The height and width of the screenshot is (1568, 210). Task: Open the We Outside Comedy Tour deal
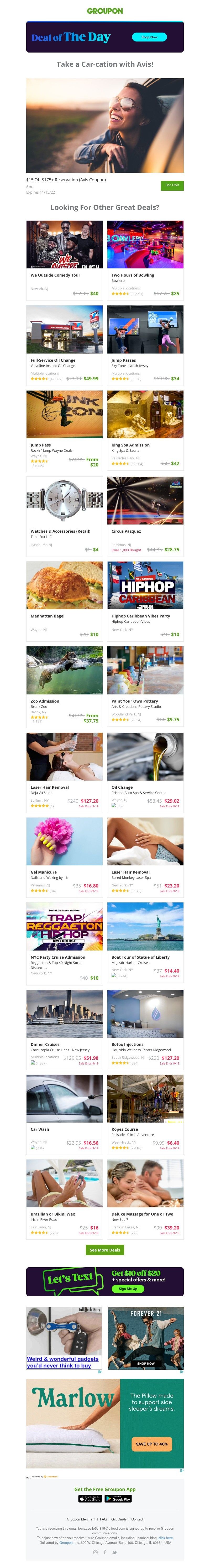(x=64, y=244)
